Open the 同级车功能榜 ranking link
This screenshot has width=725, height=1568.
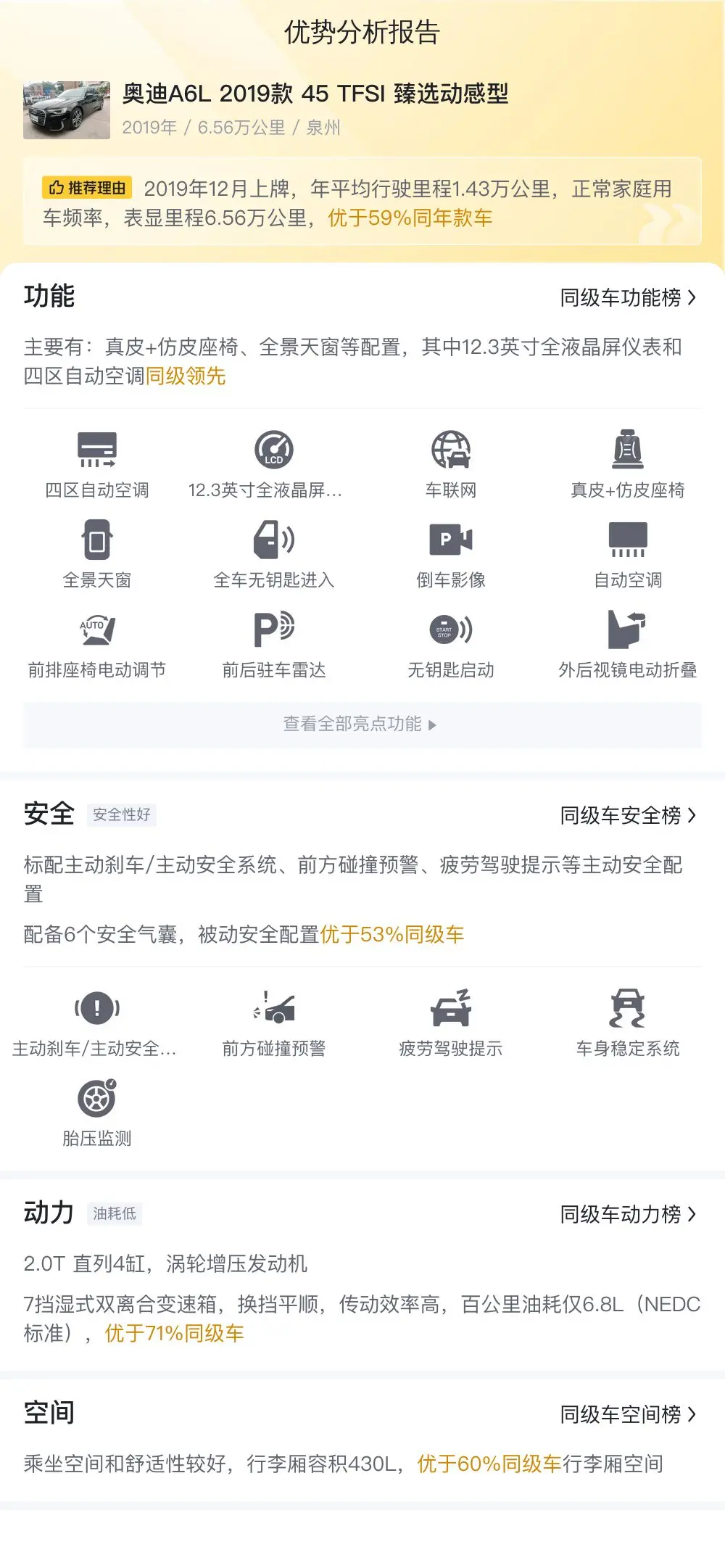point(628,298)
